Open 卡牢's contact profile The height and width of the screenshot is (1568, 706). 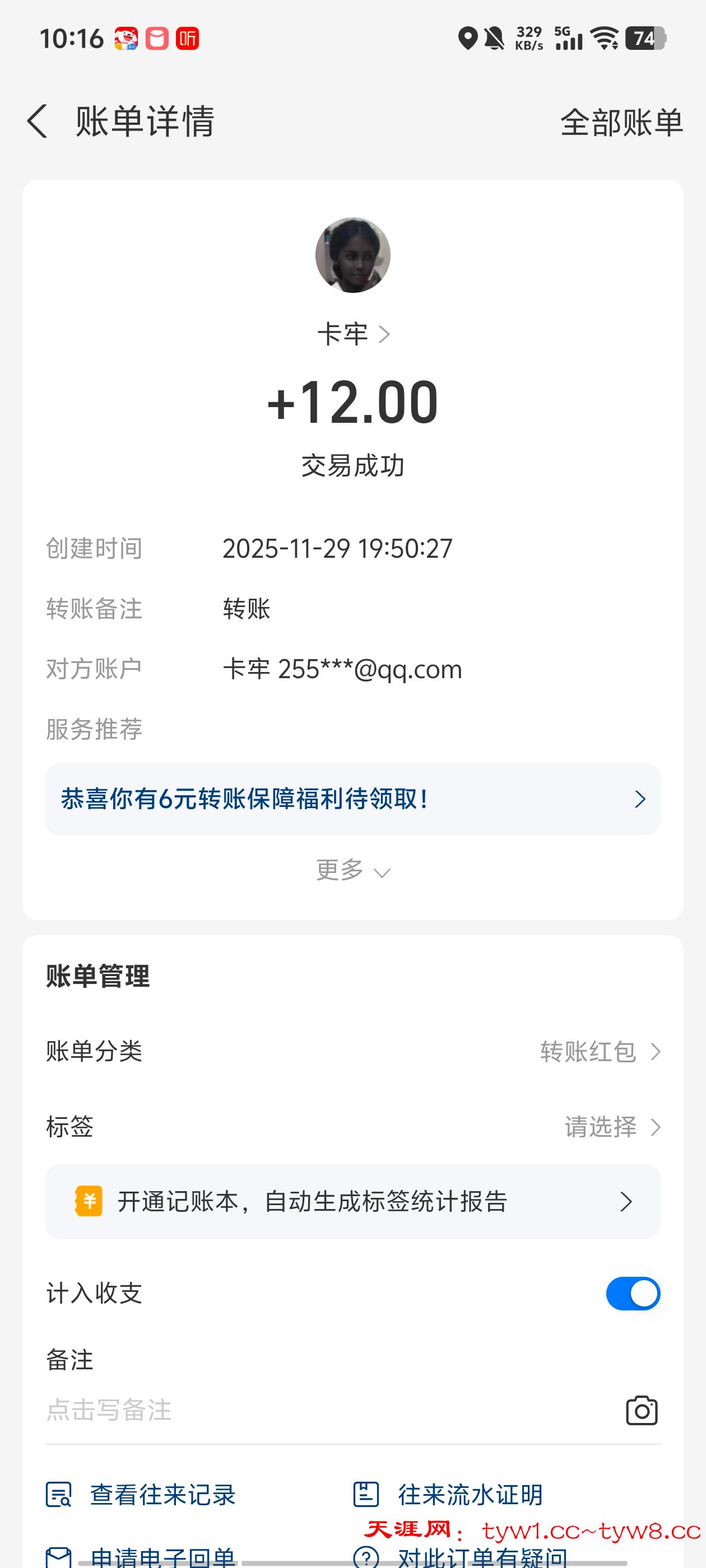[352, 334]
